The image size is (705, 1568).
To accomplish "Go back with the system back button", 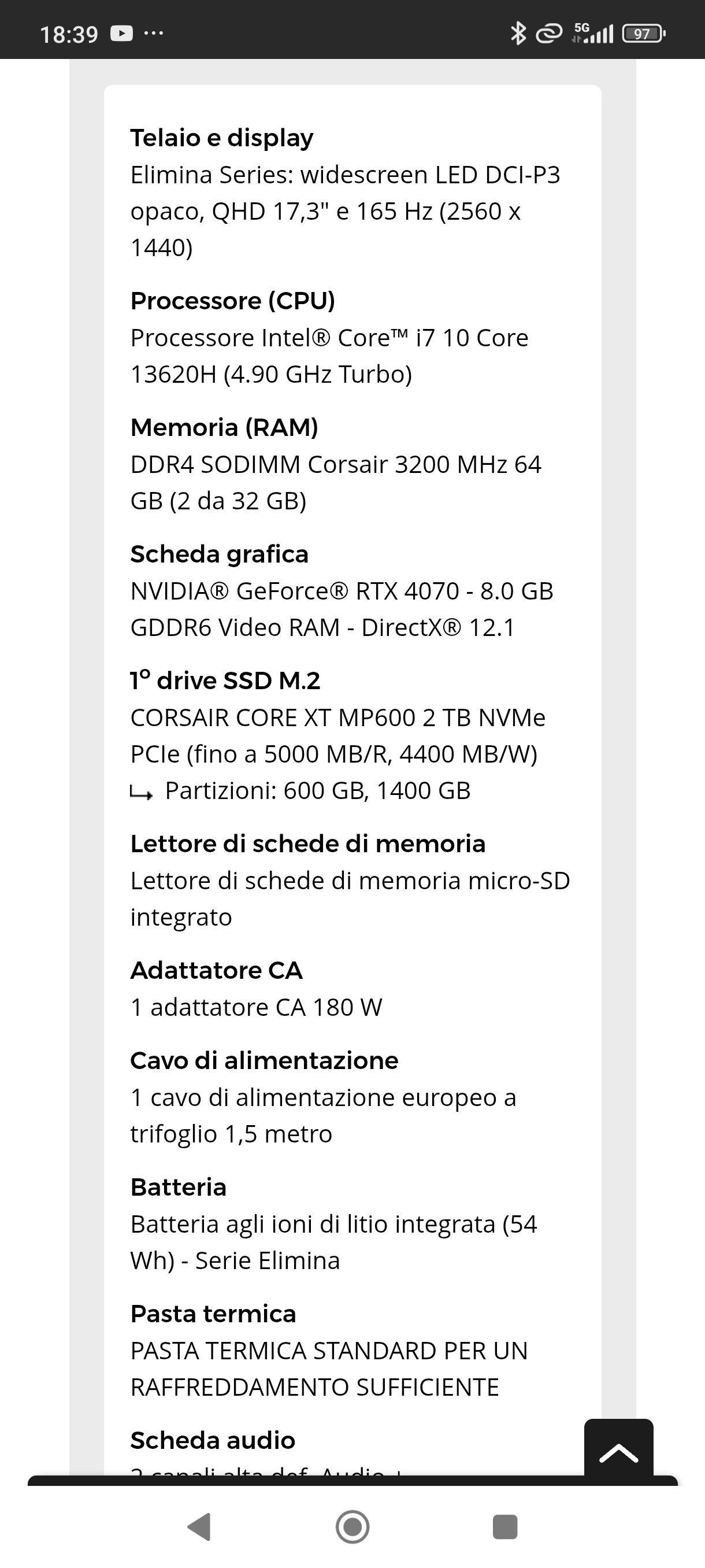I will click(200, 1526).
